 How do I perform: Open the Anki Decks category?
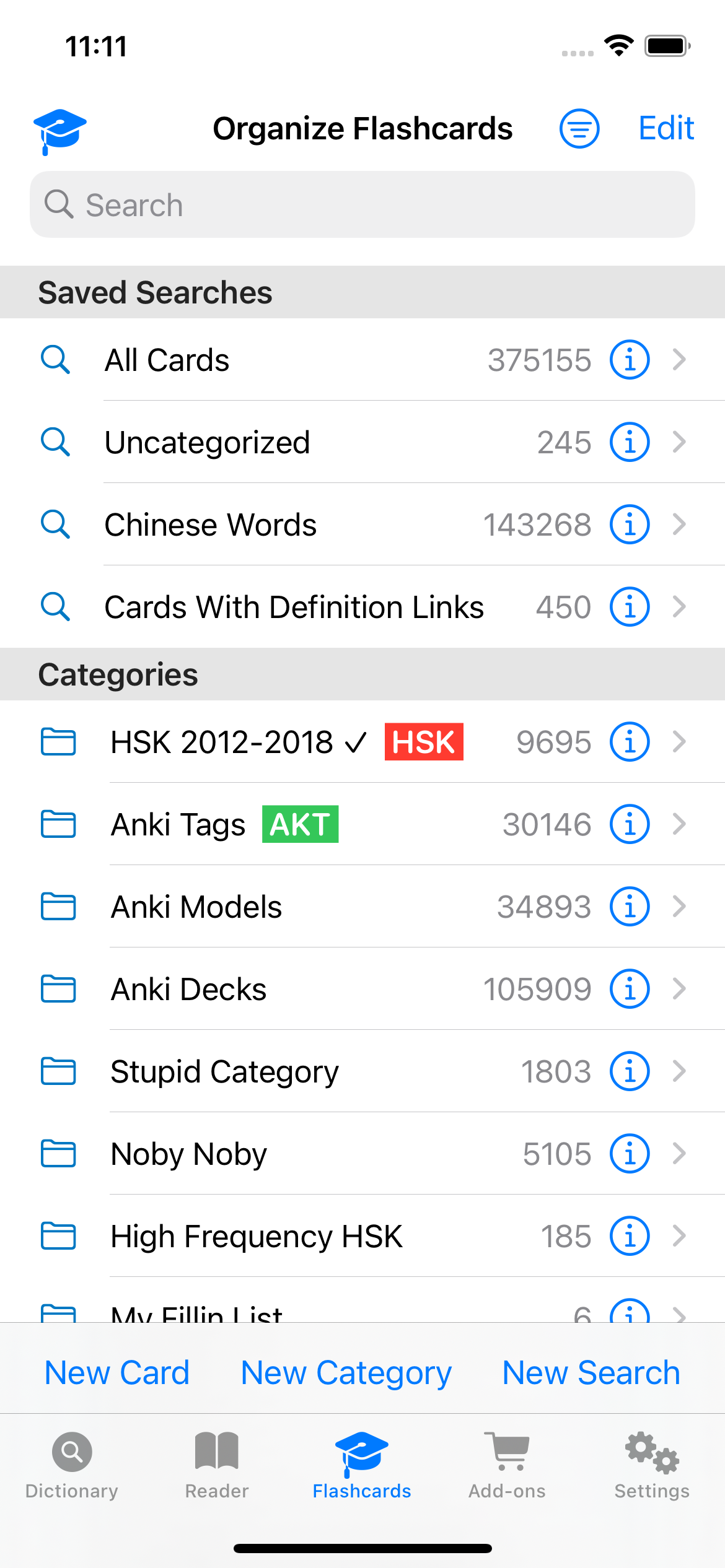tap(362, 989)
